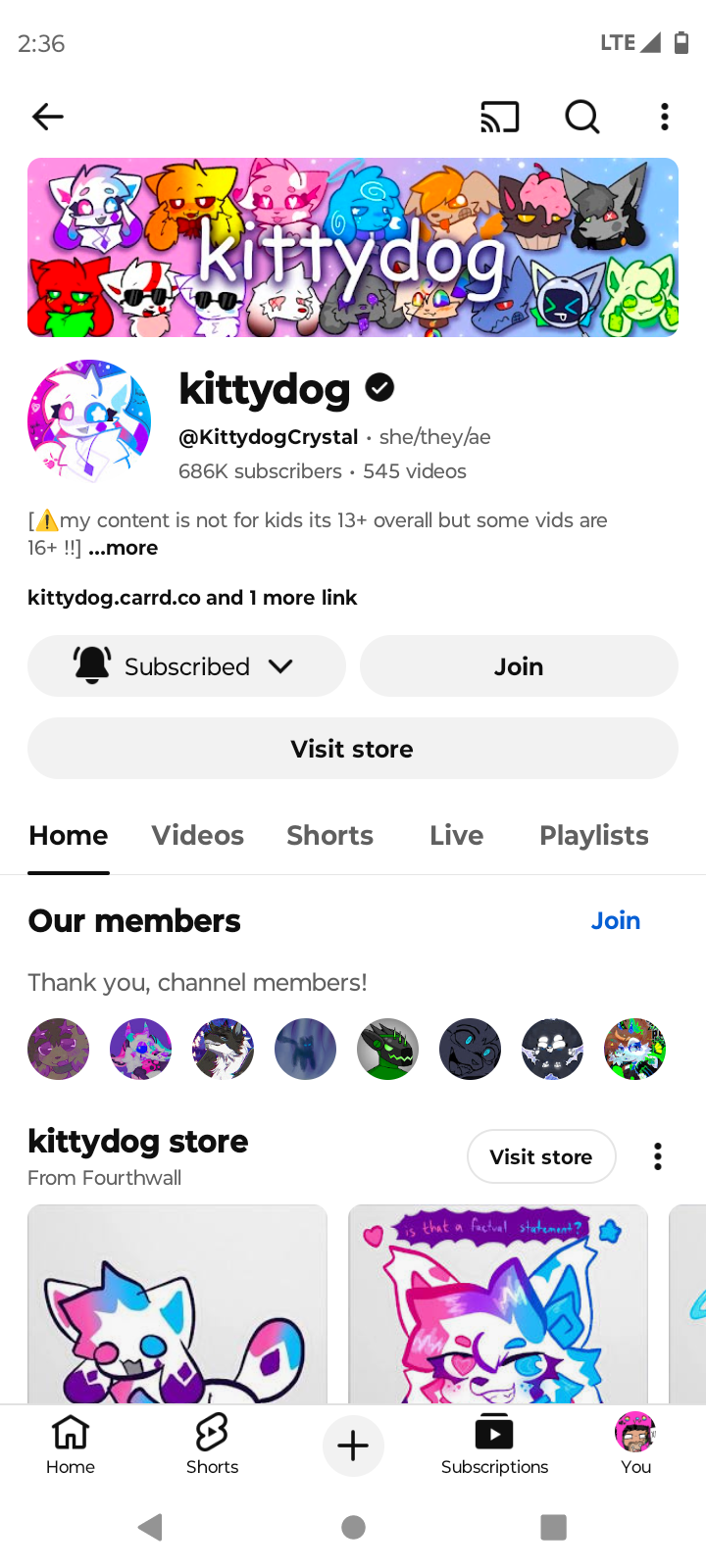
Task: Create new content with the plus button
Action: tap(353, 1445)
